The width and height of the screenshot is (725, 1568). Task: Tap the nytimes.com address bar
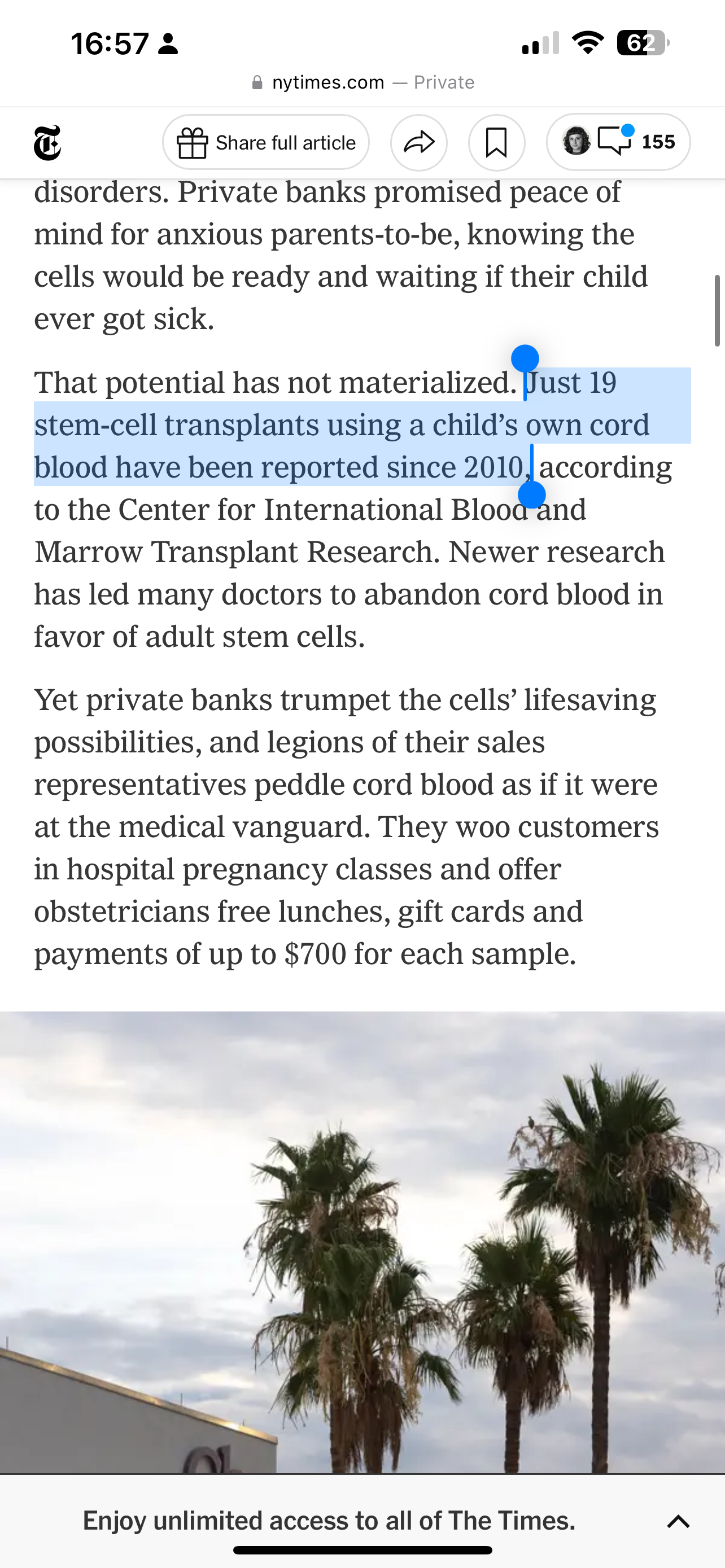(363, 82)
